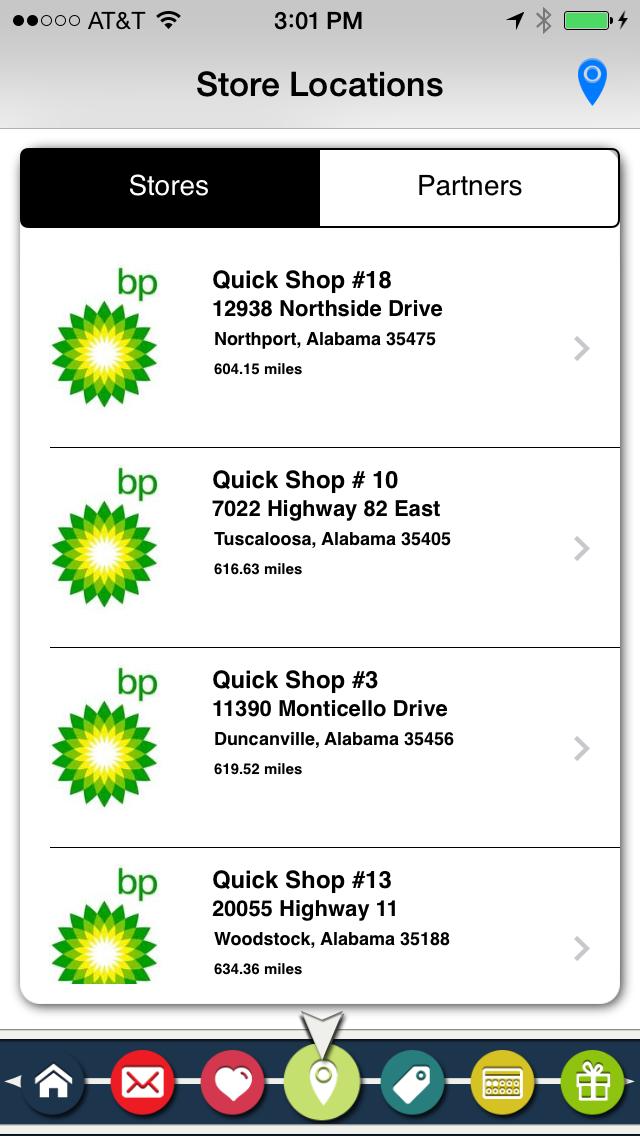
Task: Open the teal price tag deals icon
Action: point(412,1082)
